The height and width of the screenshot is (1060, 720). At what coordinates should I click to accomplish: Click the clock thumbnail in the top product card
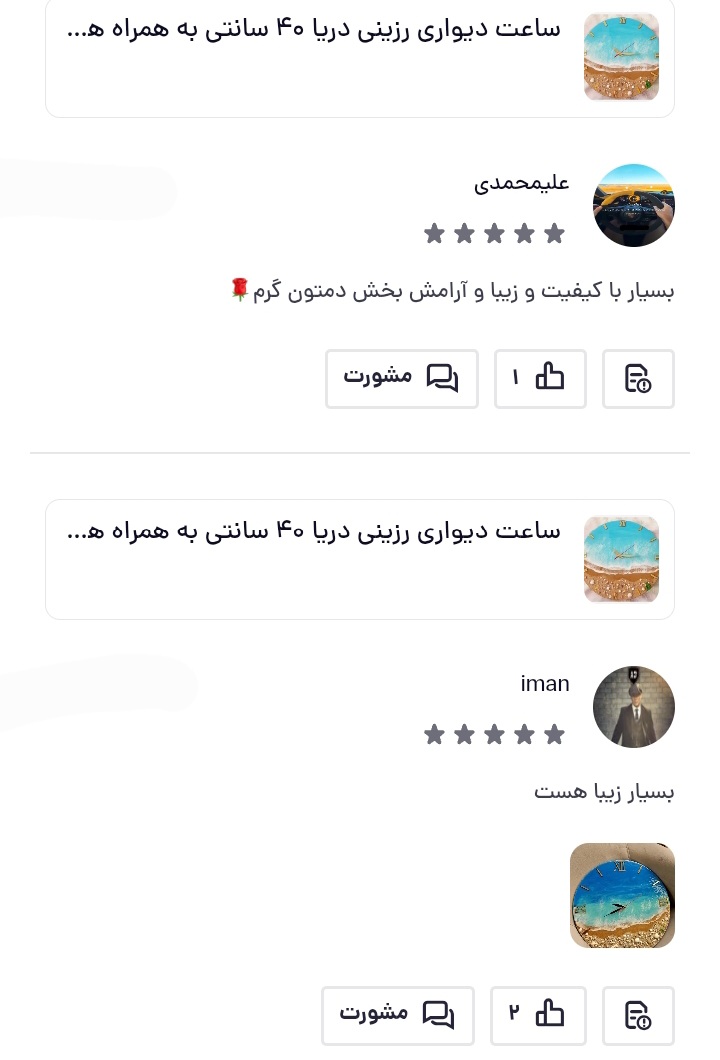tap(621, 57)
